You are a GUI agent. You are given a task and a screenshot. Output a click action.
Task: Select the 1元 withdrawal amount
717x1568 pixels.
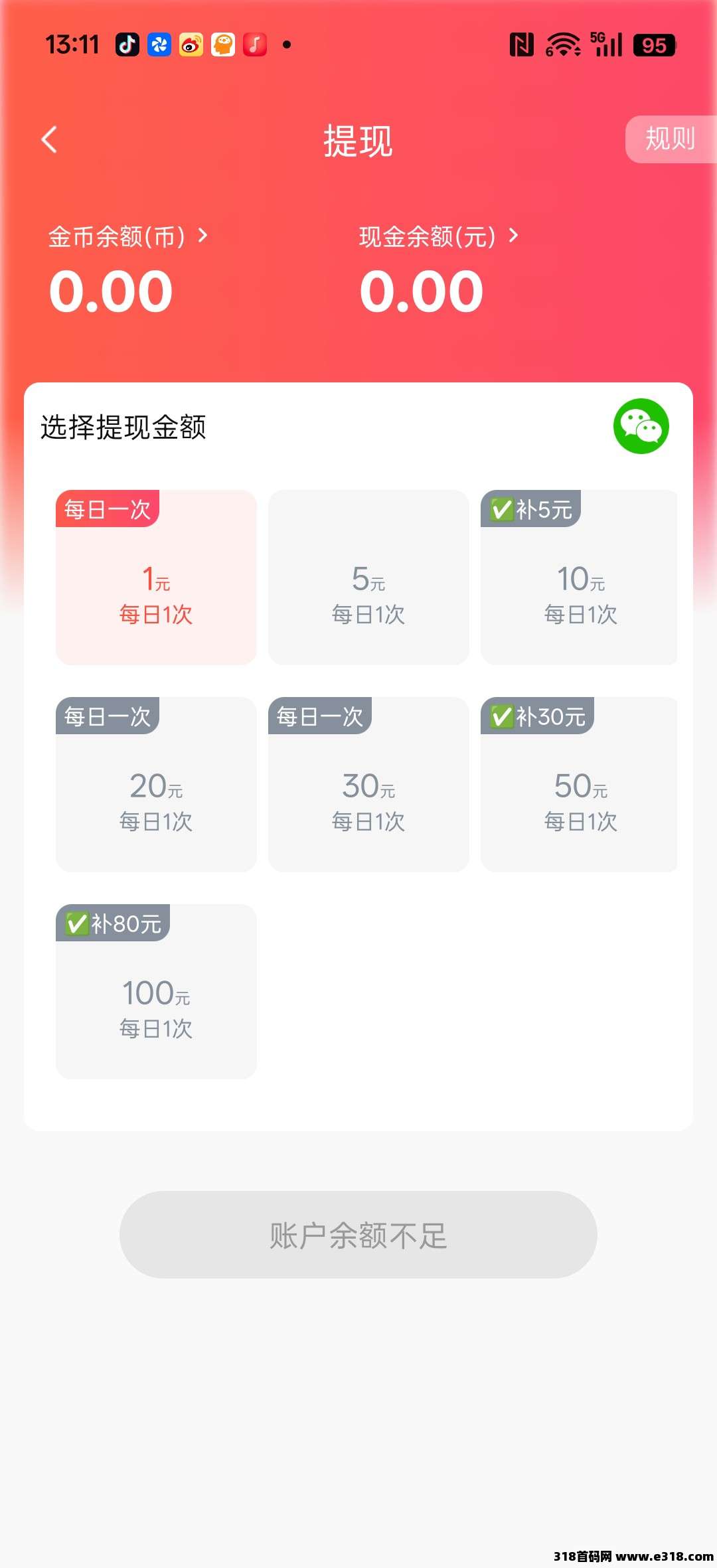click(x=156, y=578)
